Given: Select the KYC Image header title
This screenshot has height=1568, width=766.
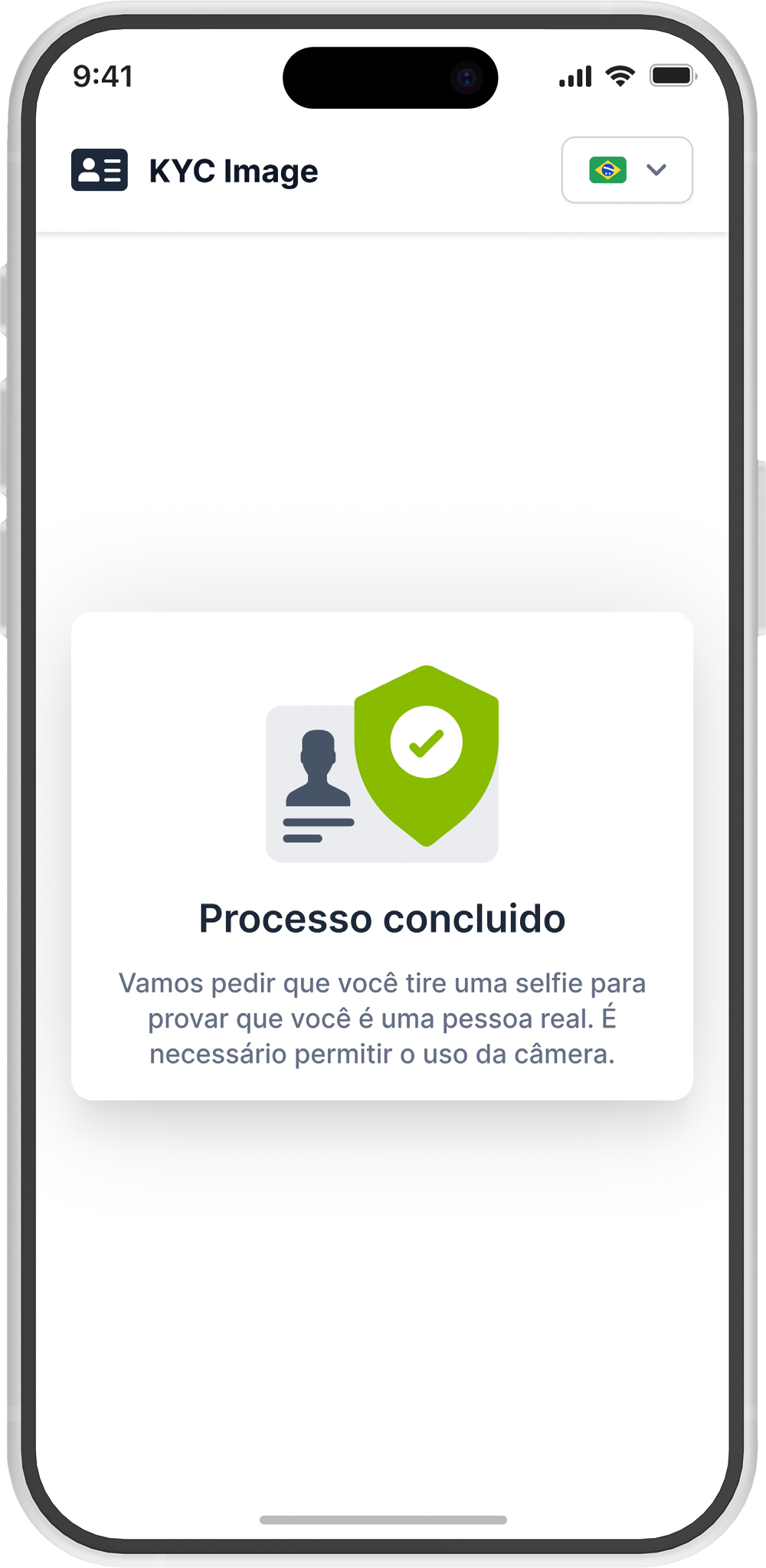Looking at the screenshot, I should 232,170.
